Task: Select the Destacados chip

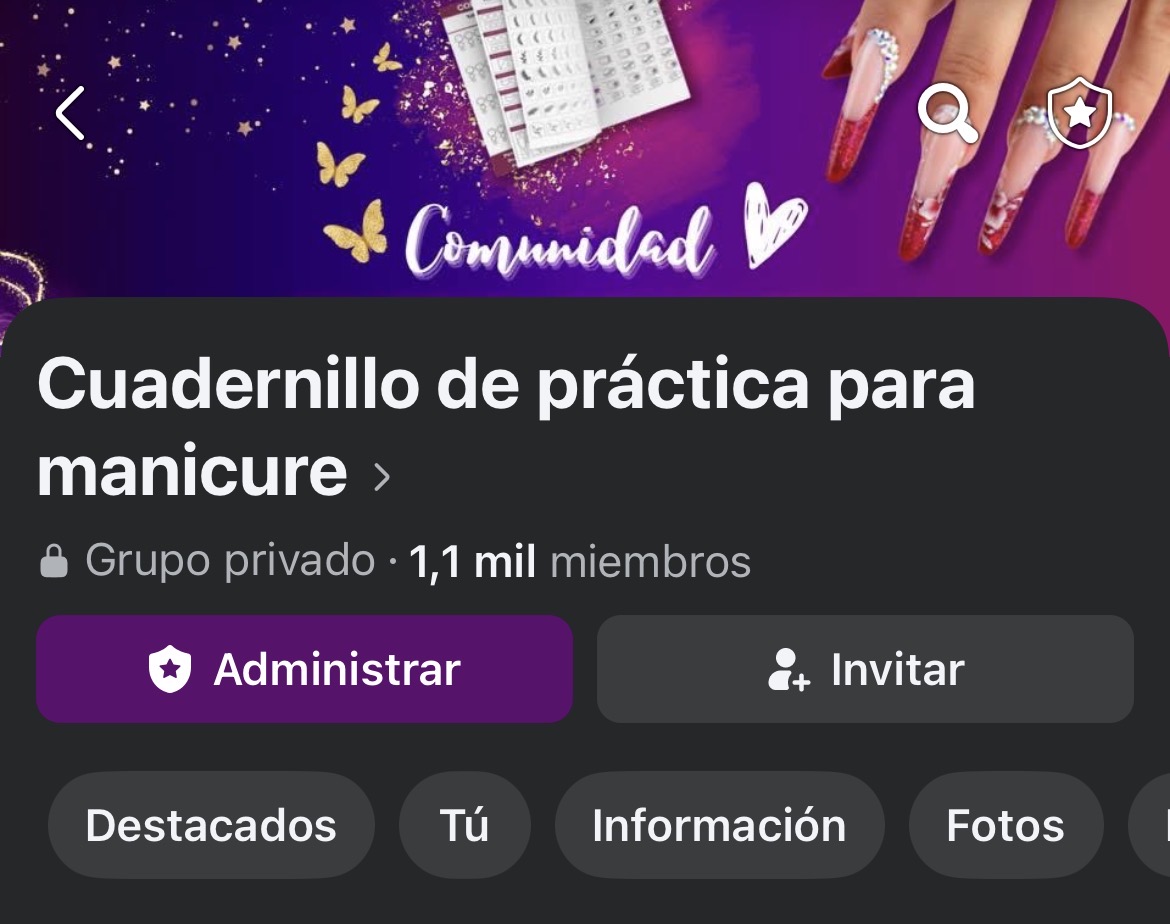Action: point(211,826)
